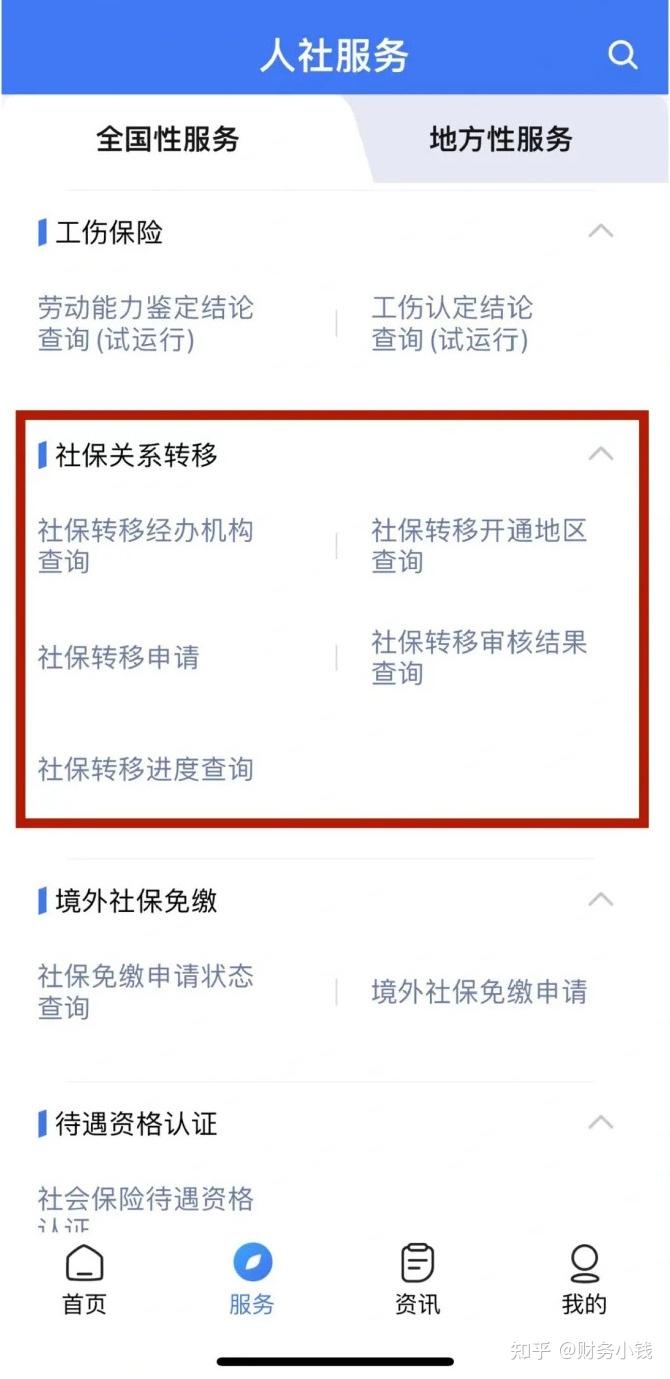The image size is (670, 1379).
Task: Collapse the 待遇资格认证 section
Action: point(601,1123)
